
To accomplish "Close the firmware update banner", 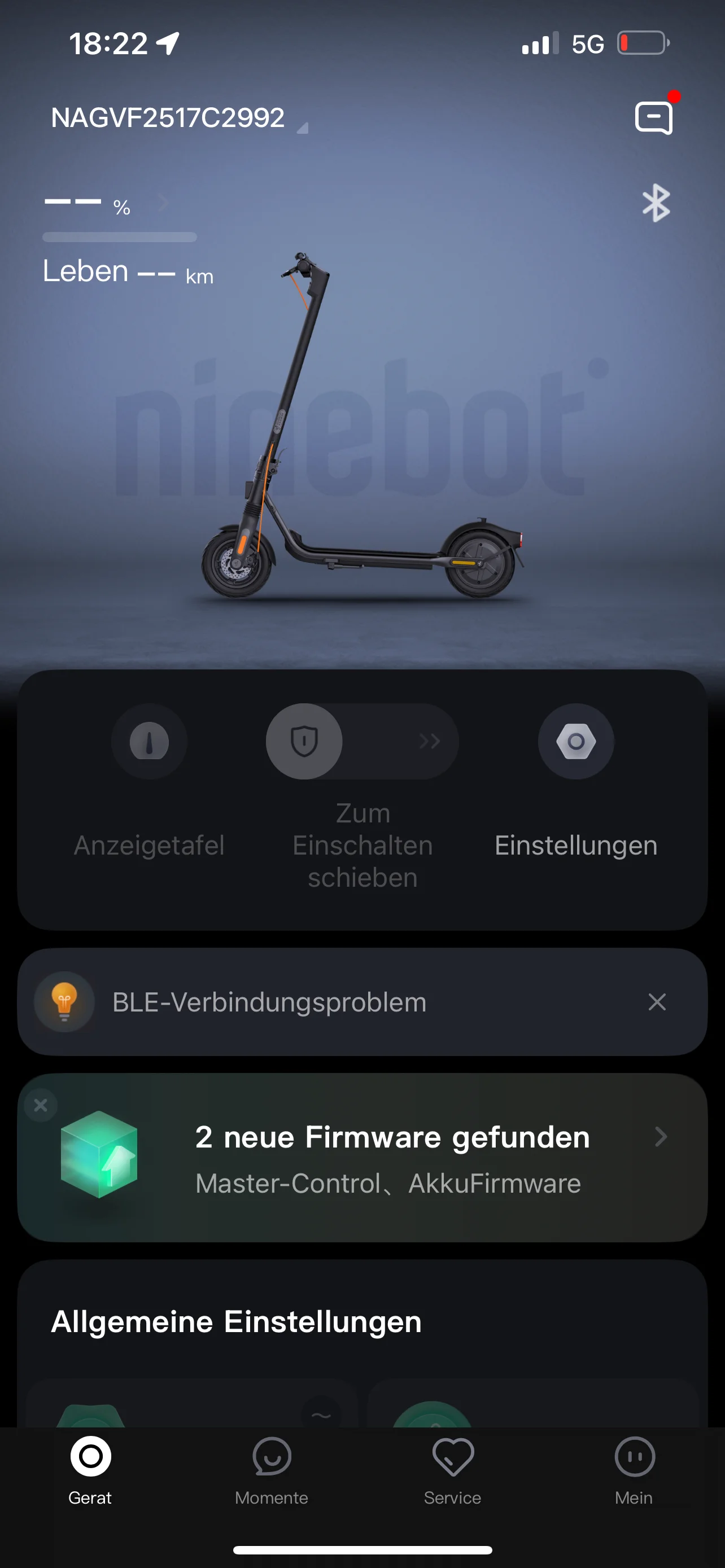I will (41, 1105).
